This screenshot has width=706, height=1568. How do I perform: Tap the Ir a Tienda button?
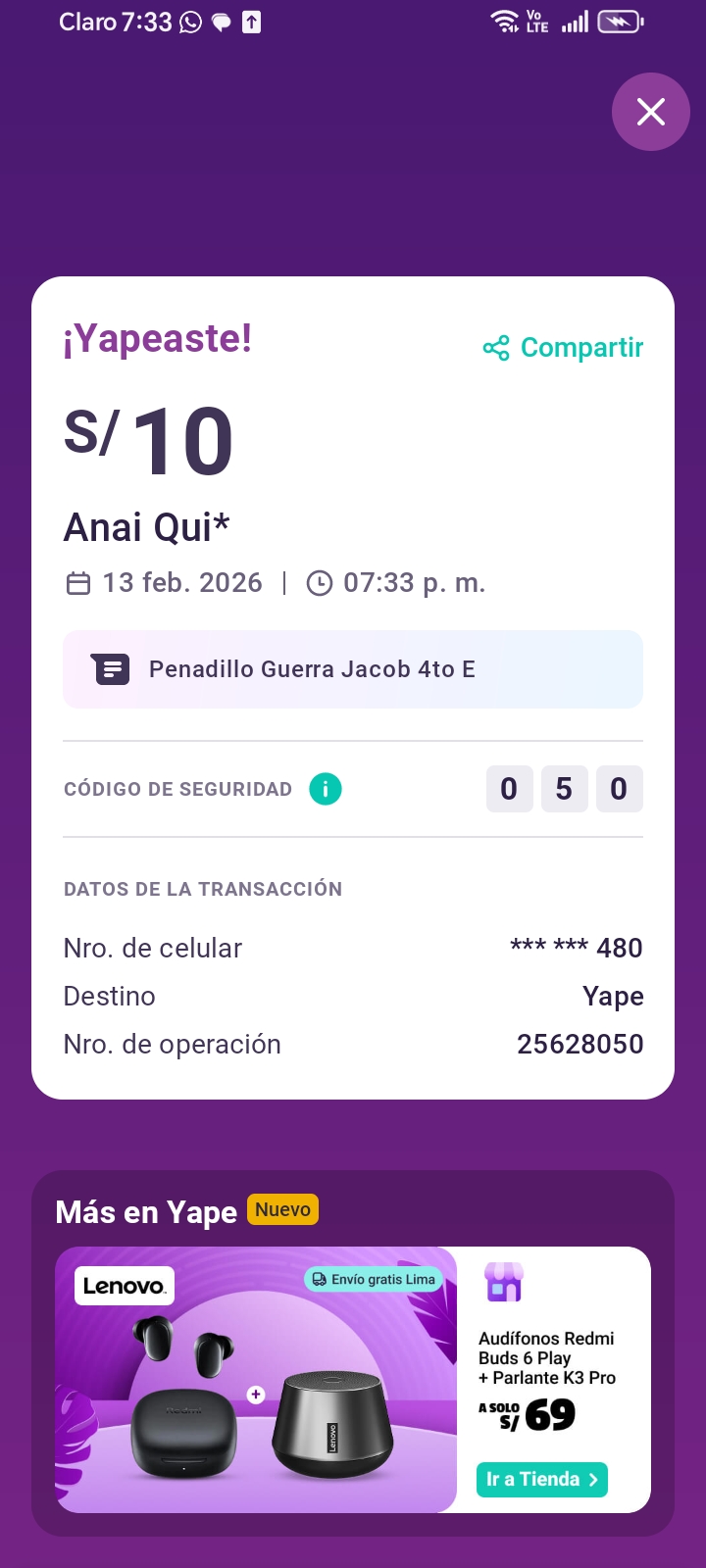[542, 1479]
